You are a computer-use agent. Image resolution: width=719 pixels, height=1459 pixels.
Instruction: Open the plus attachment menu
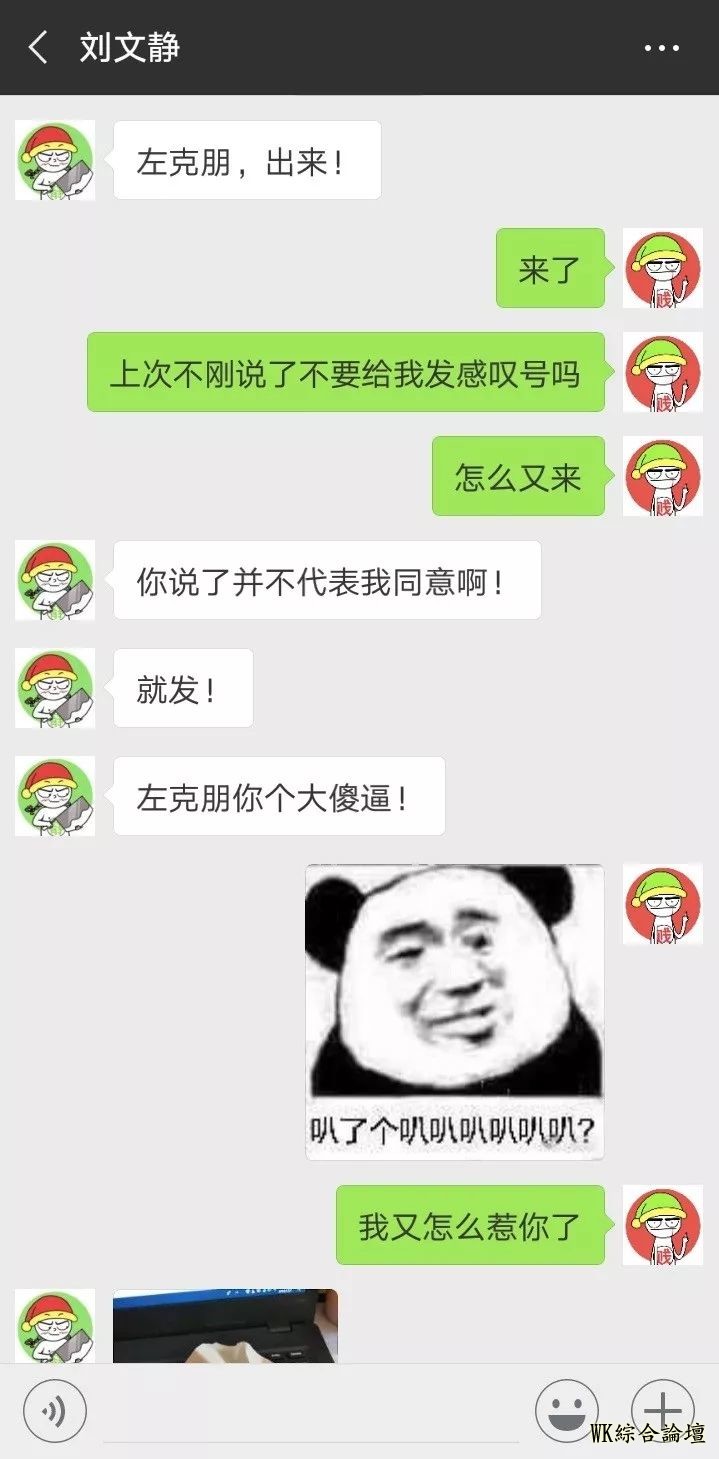[662, 1408]
